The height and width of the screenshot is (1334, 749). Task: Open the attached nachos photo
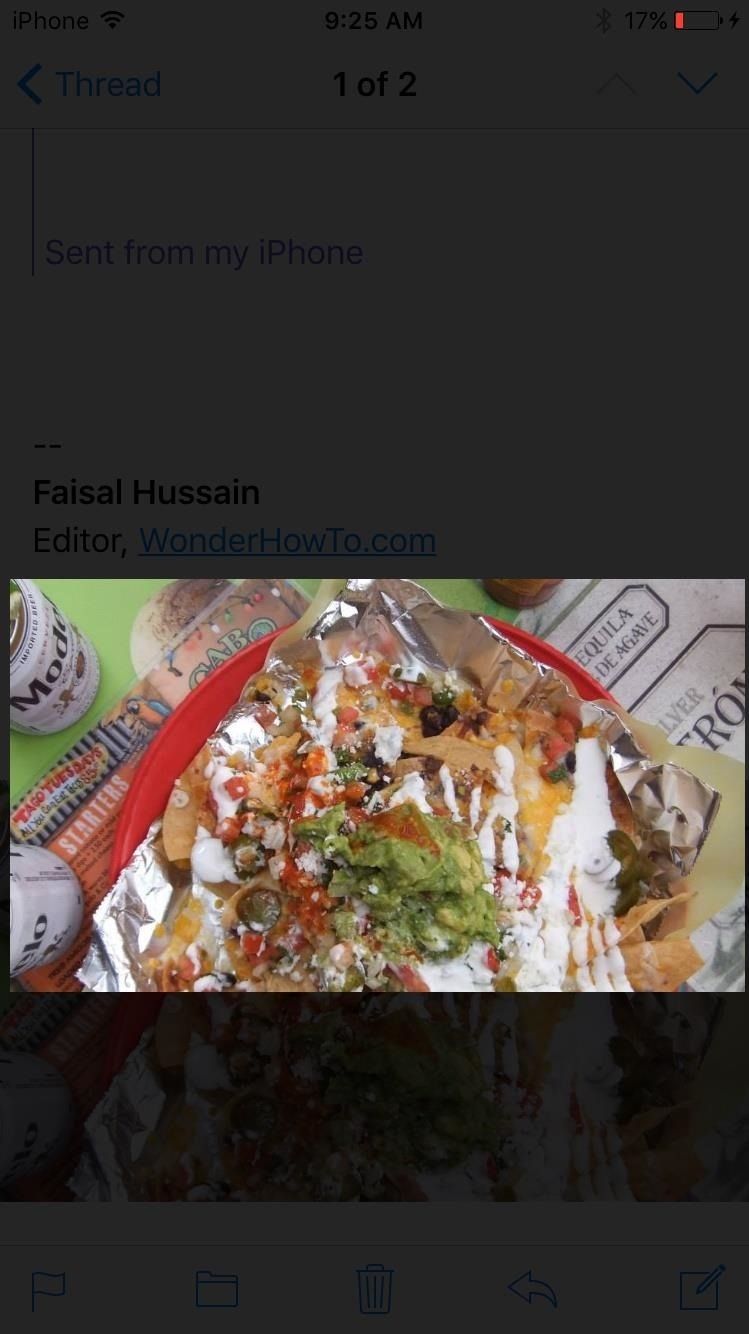377,785
